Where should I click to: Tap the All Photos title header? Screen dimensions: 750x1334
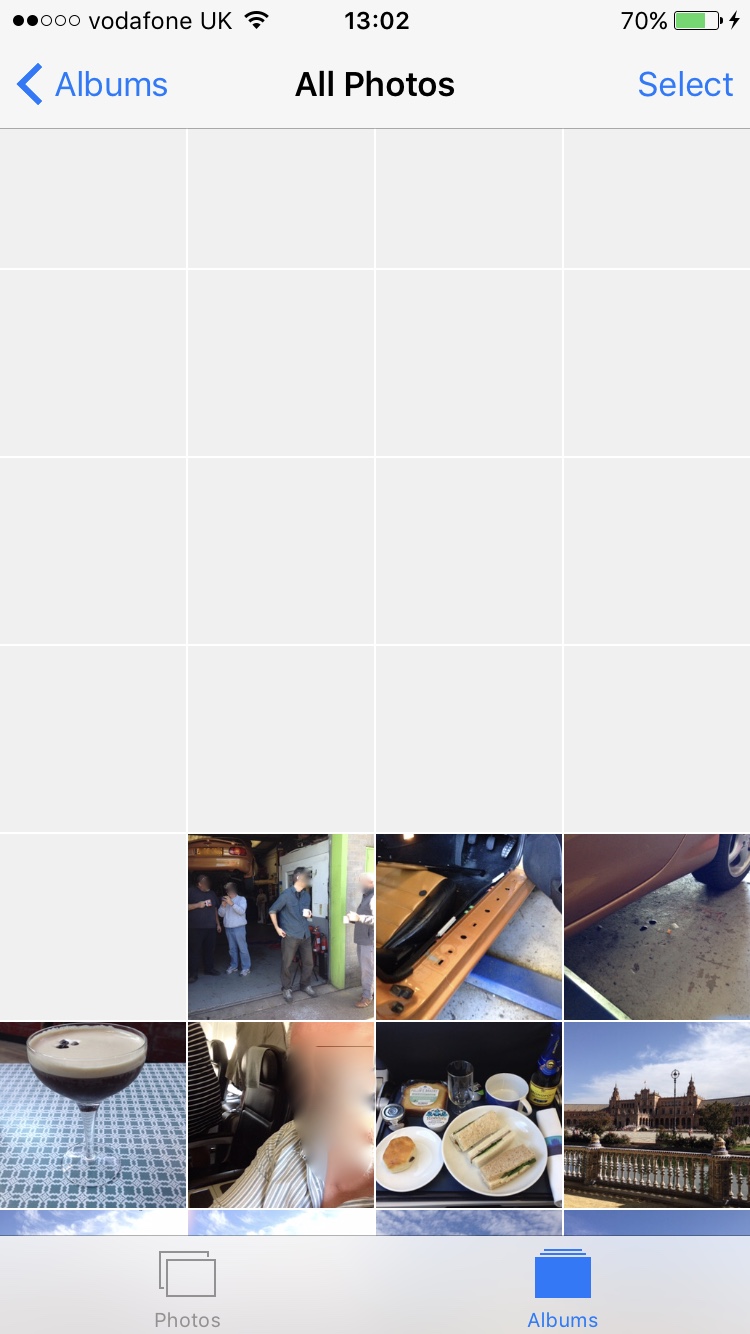coord(375,84)
